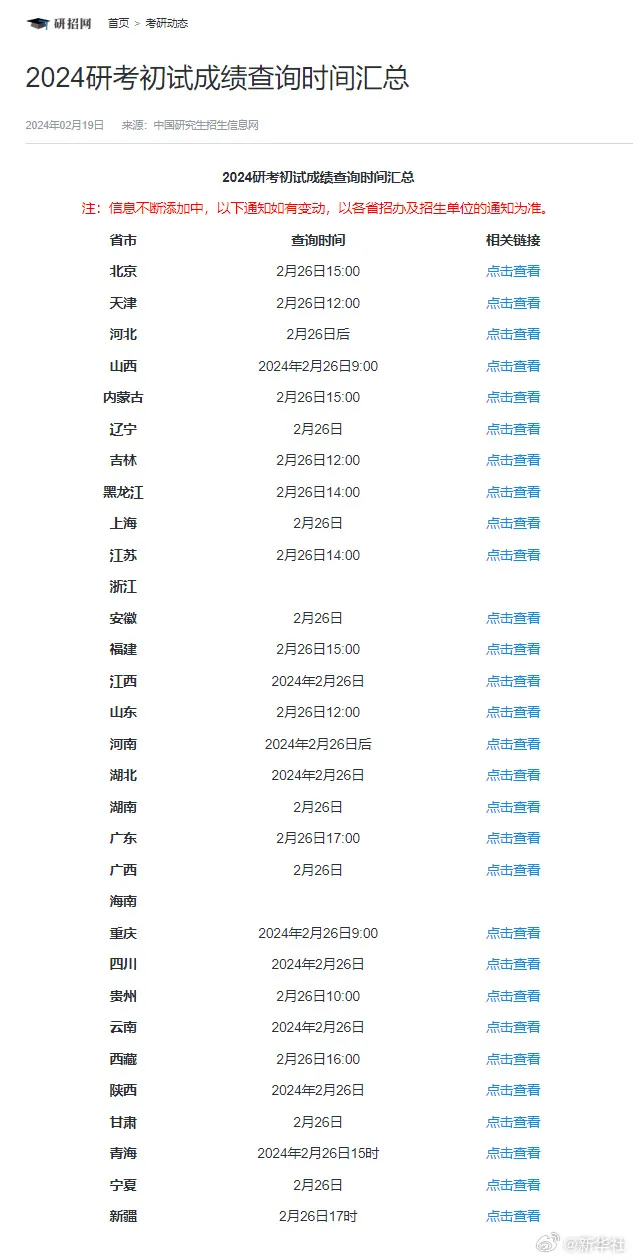The height and width of the screenshot is (1260, 633).
Task: Open 点击查看 link for 黑龙江
Action: click(513, 492)
